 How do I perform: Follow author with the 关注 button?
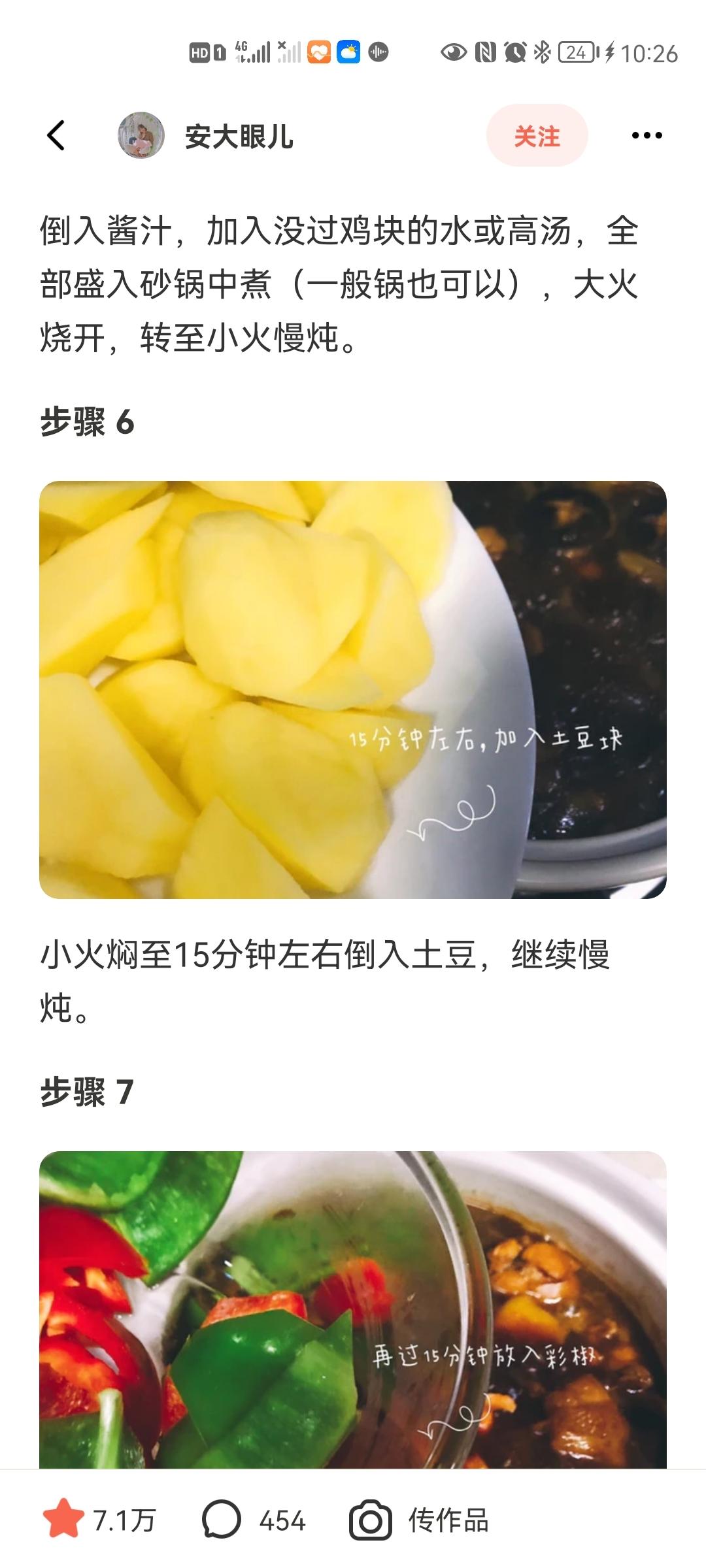[x=537, y=136]
